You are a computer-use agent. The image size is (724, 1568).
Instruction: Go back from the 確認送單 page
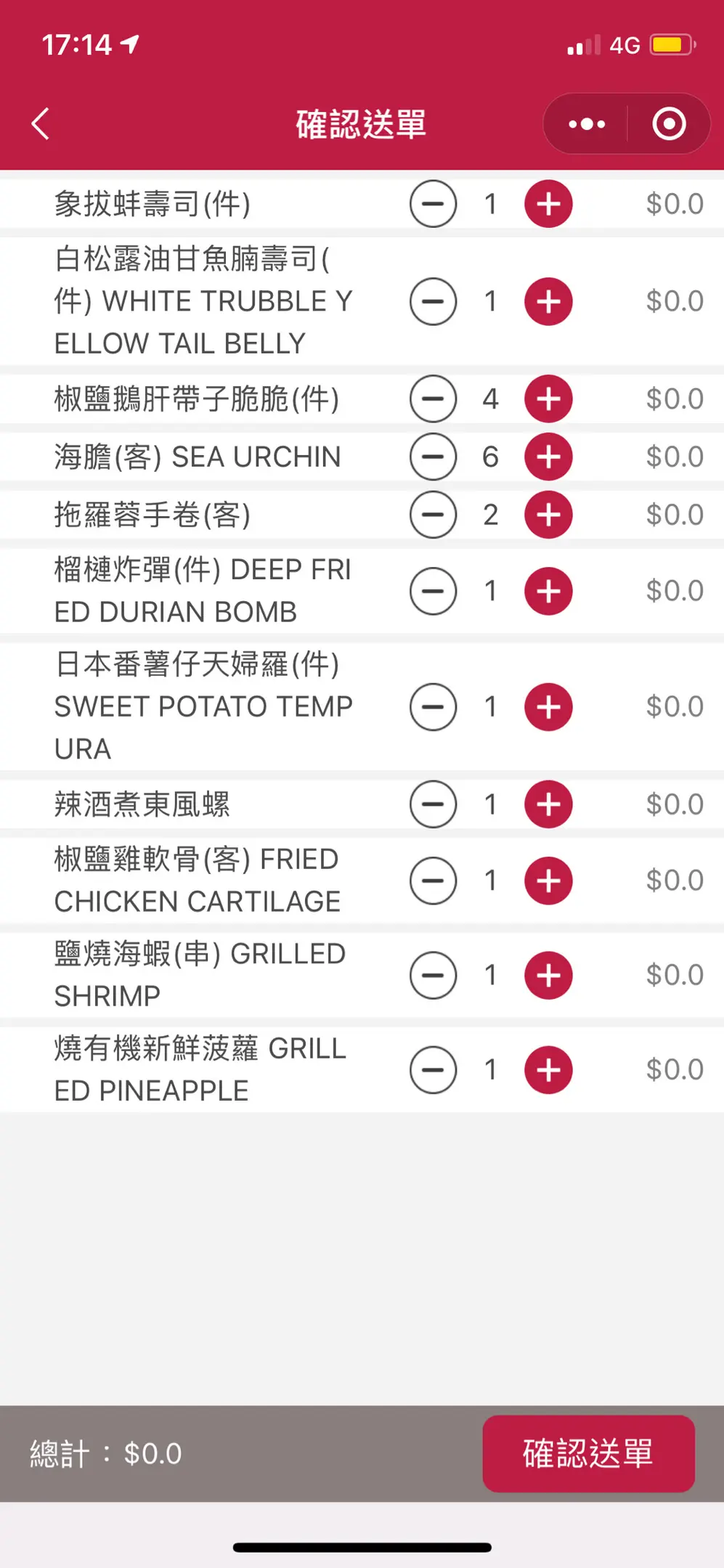41,123
